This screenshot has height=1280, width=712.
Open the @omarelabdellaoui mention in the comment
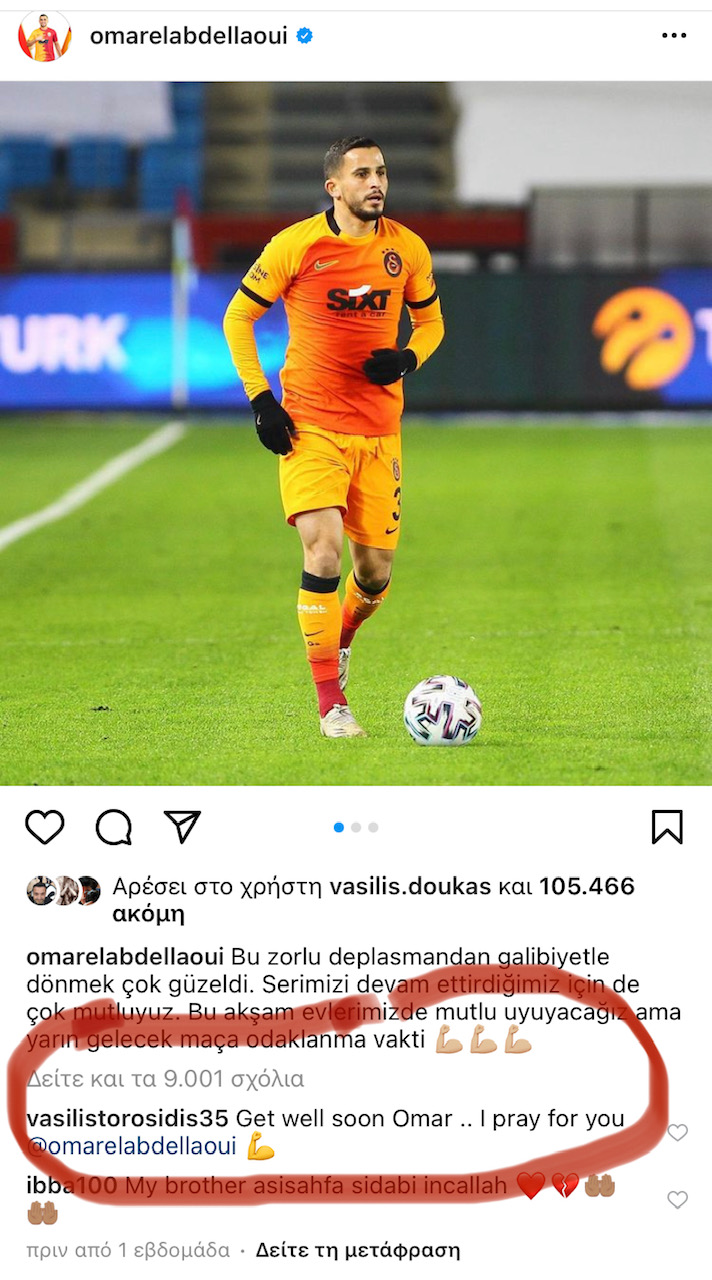point(134,1147)
